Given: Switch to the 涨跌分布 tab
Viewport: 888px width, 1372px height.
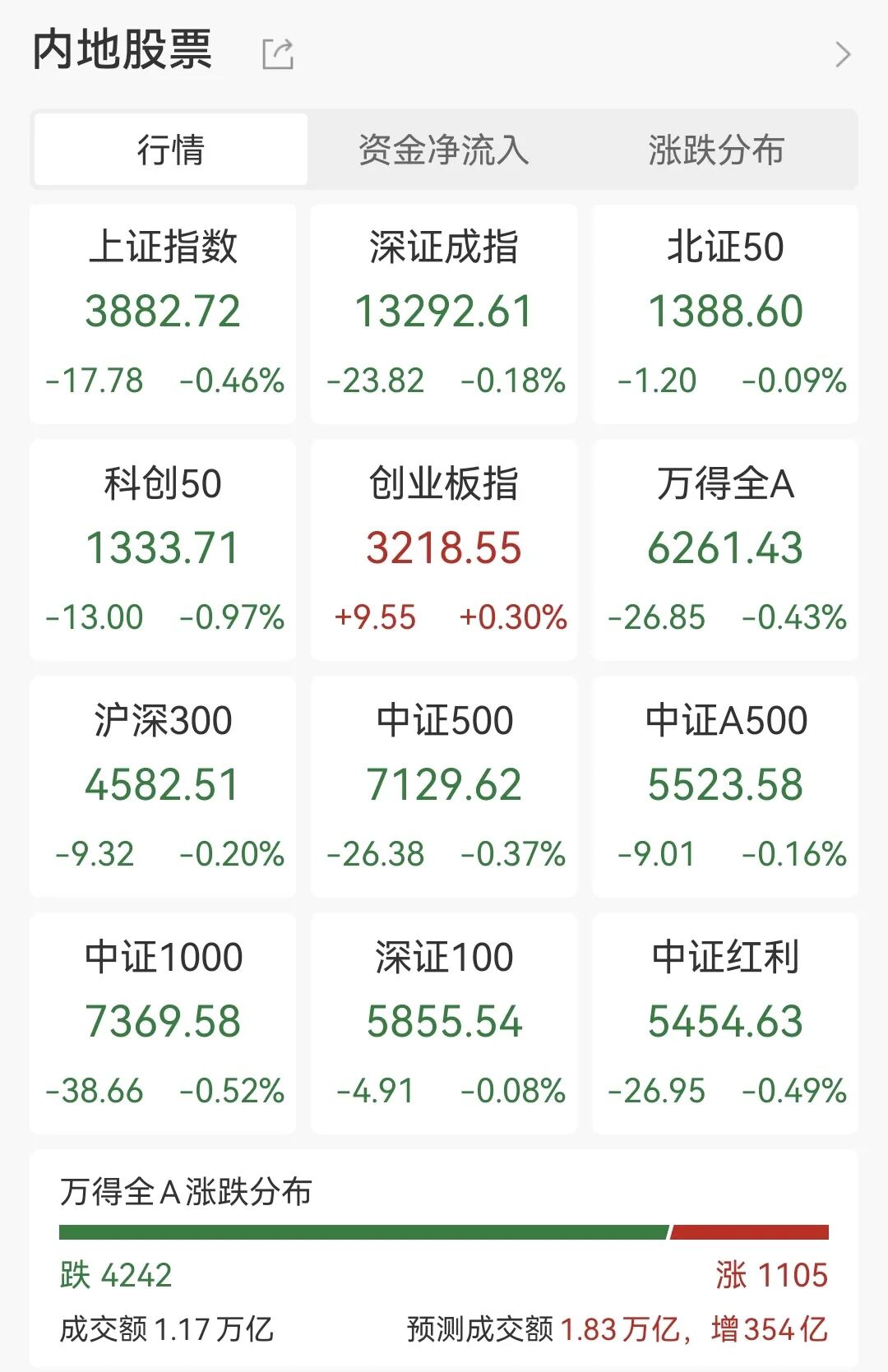Looking at the screenshot, I should (717, 150).
